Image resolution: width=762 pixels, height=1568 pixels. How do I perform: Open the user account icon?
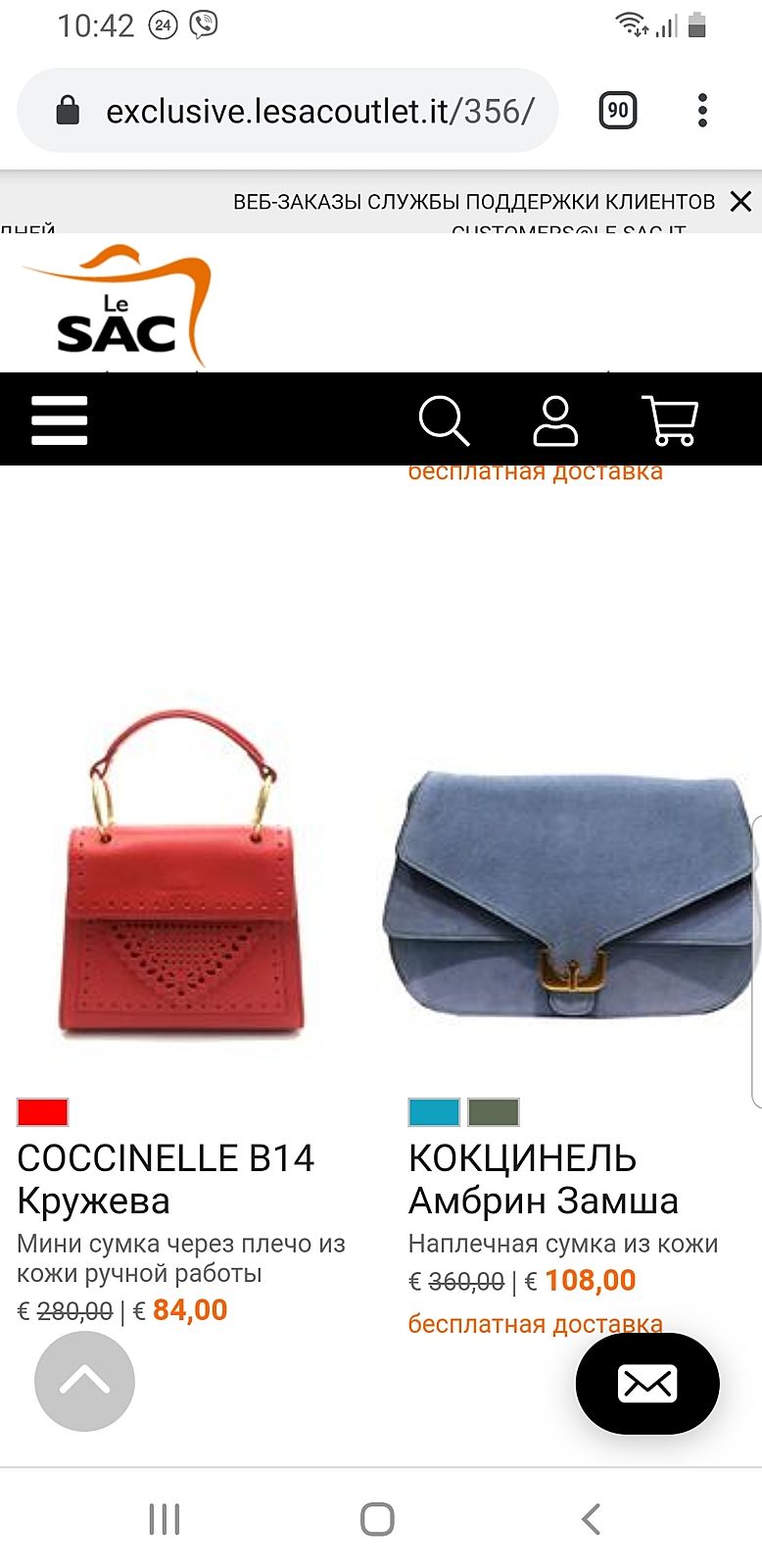(554, 420)
